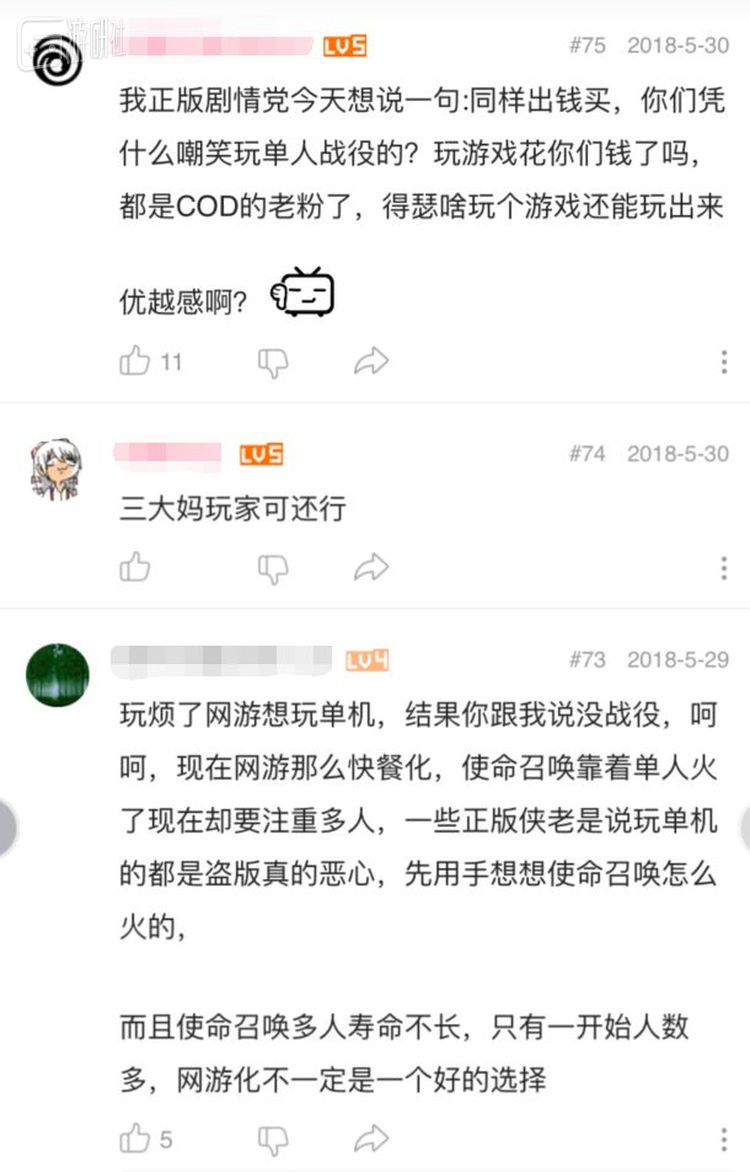Like comment #73 with 5 likes
This screenshot has height=1172, width=750.
tap(135, 1138)
